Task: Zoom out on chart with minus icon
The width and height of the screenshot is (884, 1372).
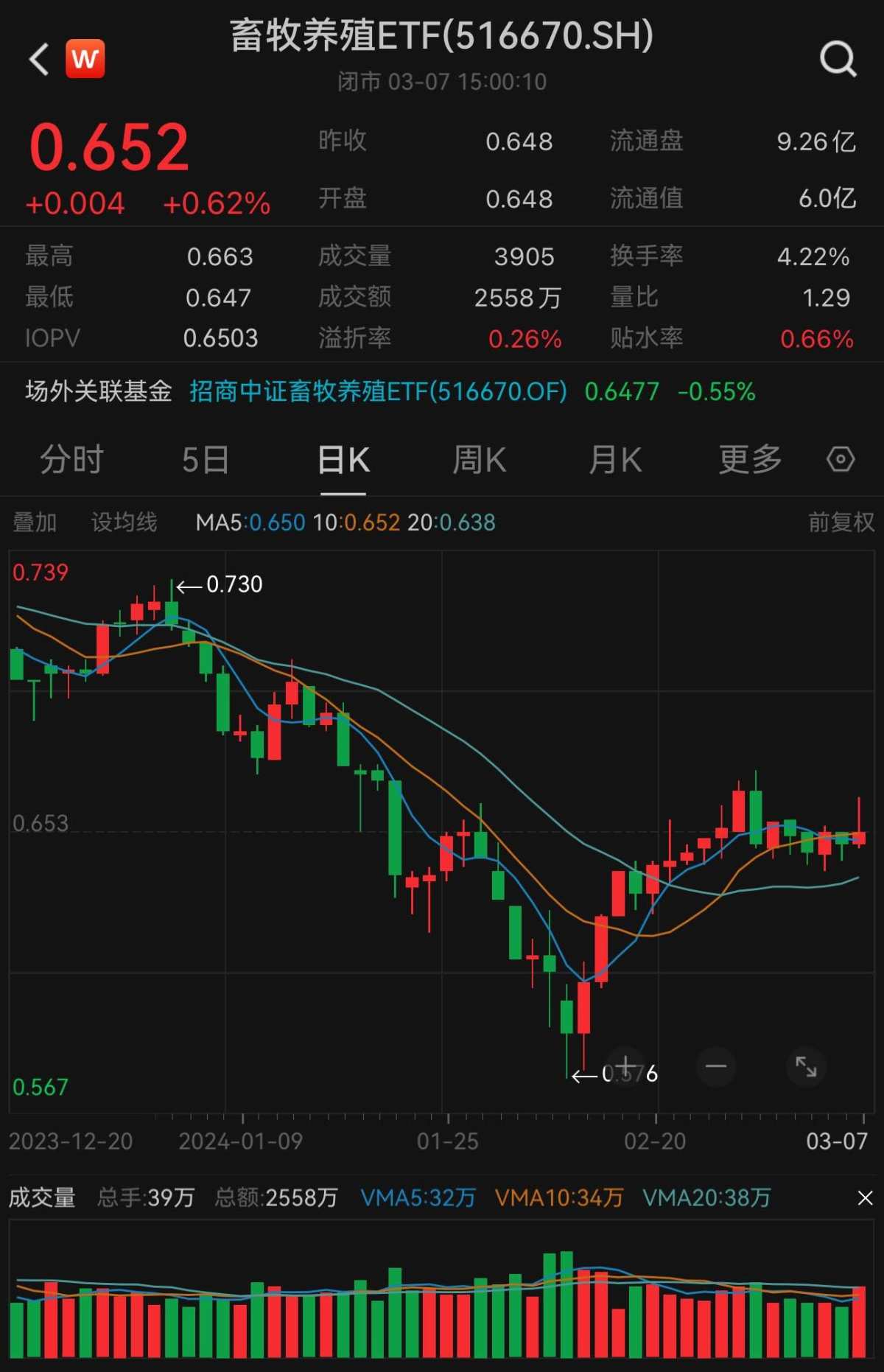Action: 715,1065
